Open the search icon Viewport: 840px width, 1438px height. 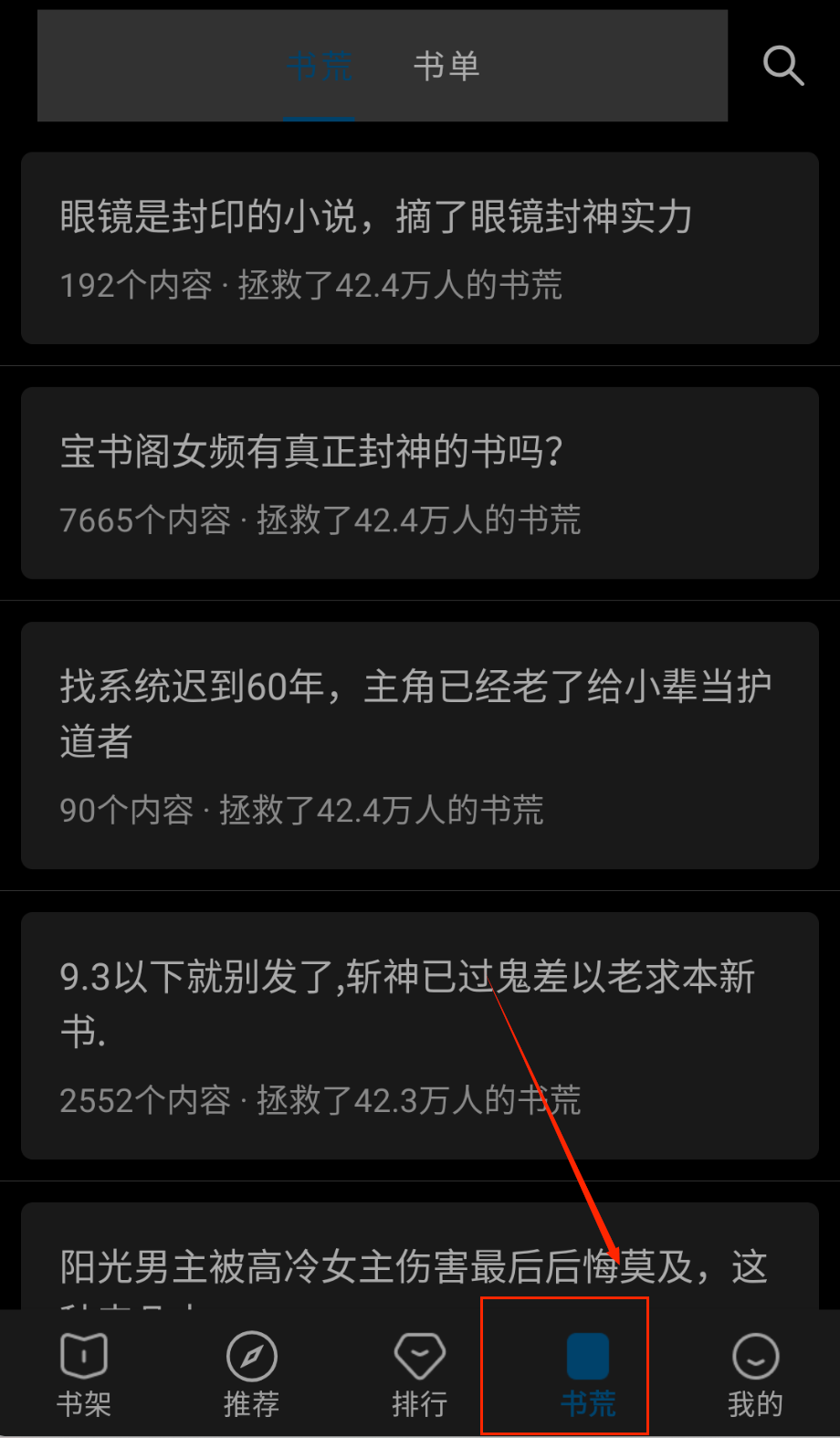point(782,66)
